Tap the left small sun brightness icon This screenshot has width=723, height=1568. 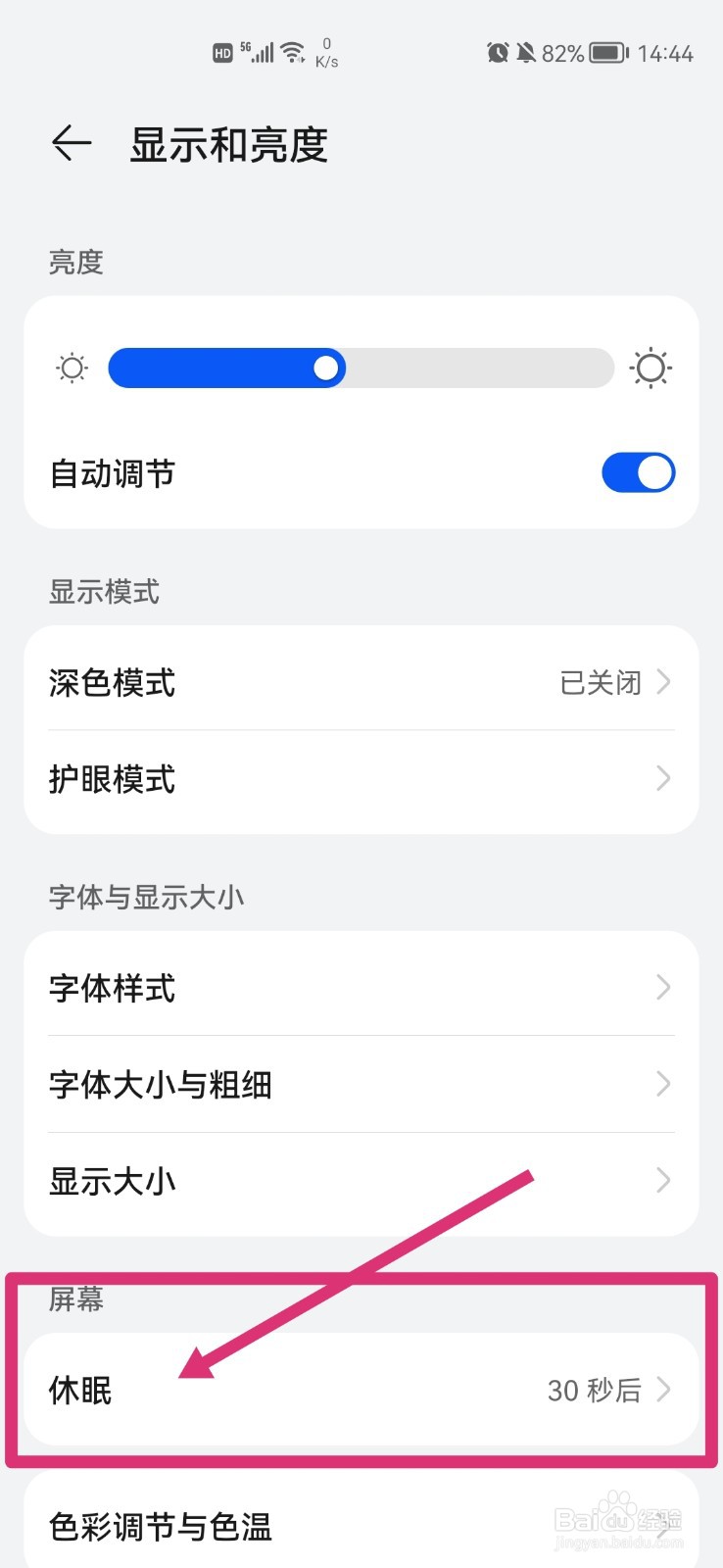tap(70, 367)
